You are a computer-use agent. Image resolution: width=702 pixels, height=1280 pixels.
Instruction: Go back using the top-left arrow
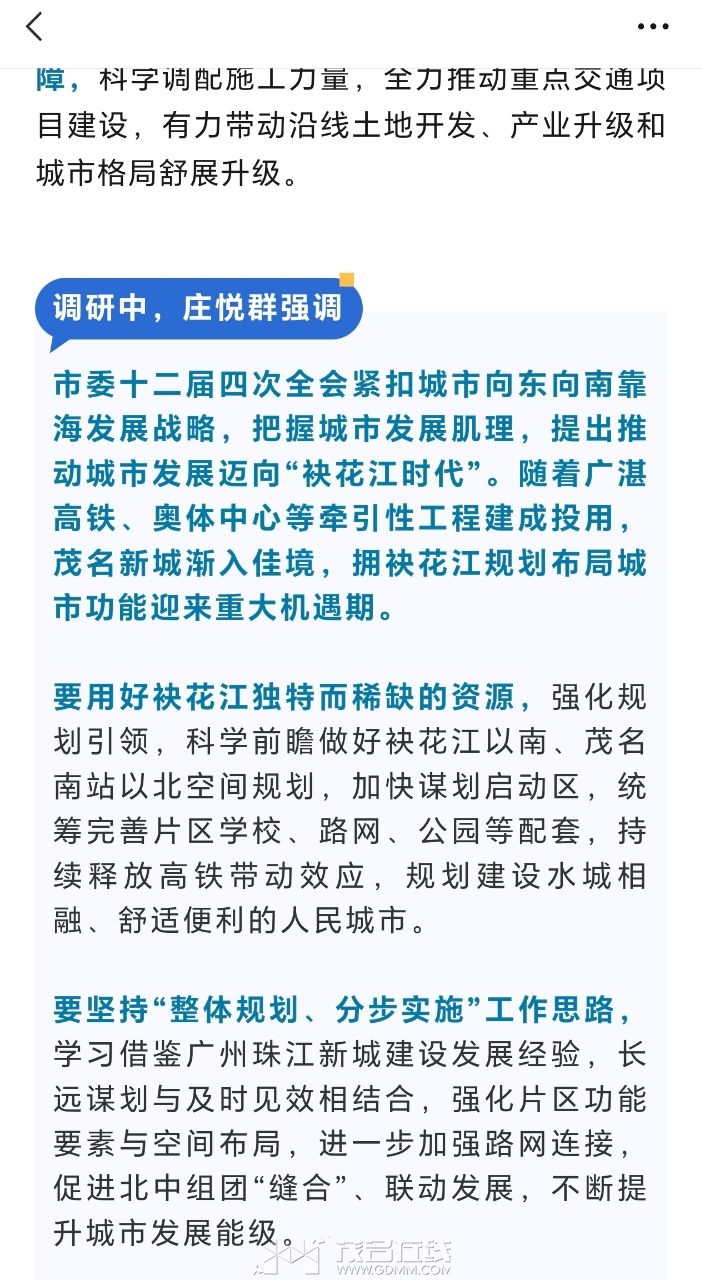[x=35, y=27]
